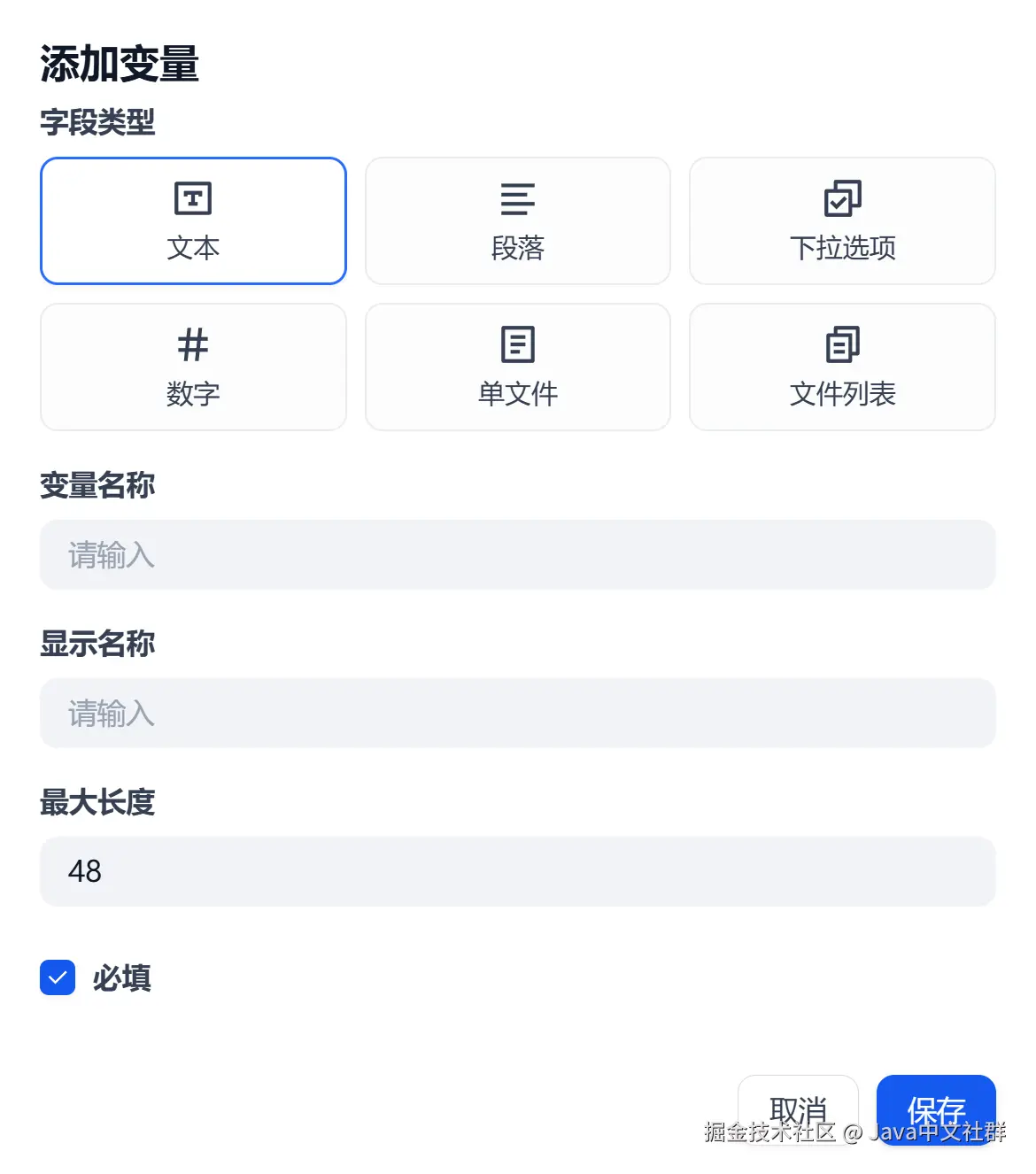Tap the 显示名称 text field
Screen dimensions: 1036x1174
518,714
